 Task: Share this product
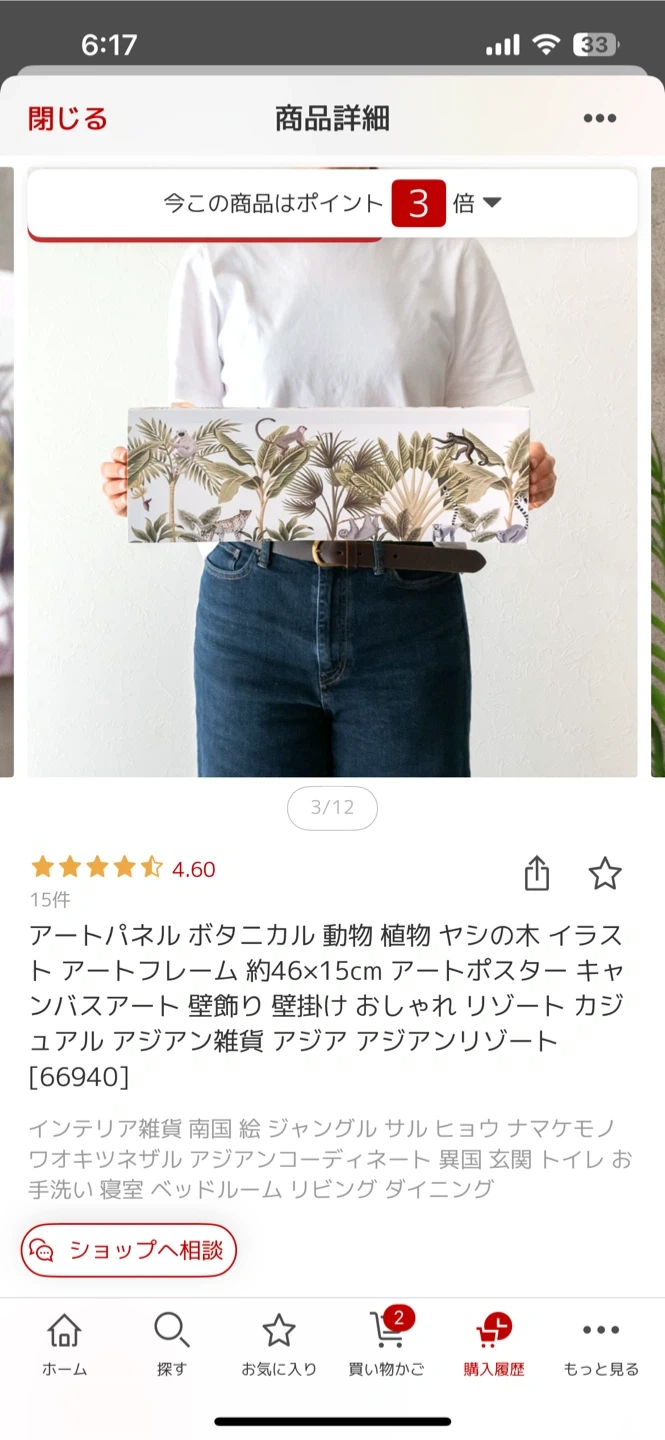537,873
